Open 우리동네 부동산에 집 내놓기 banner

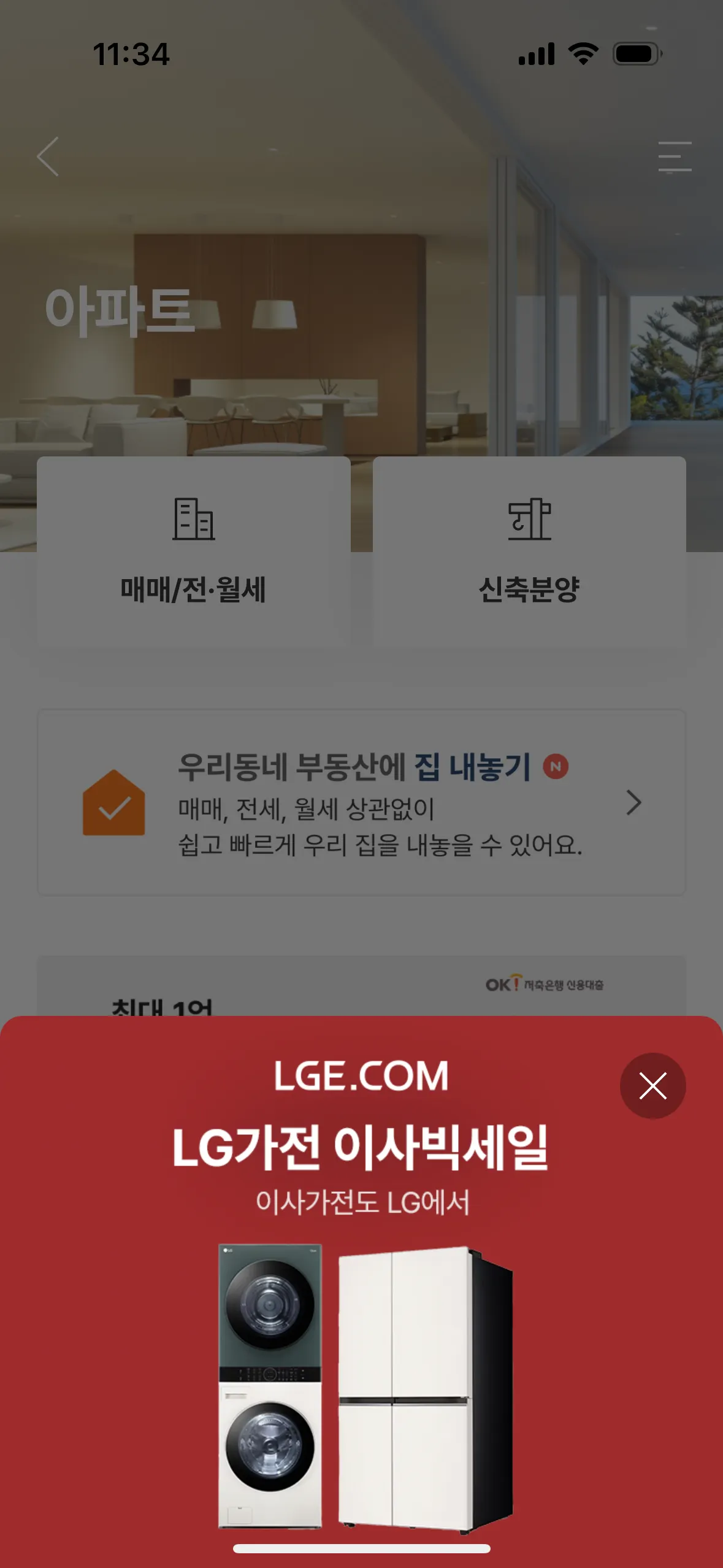[x=361, y=802]
